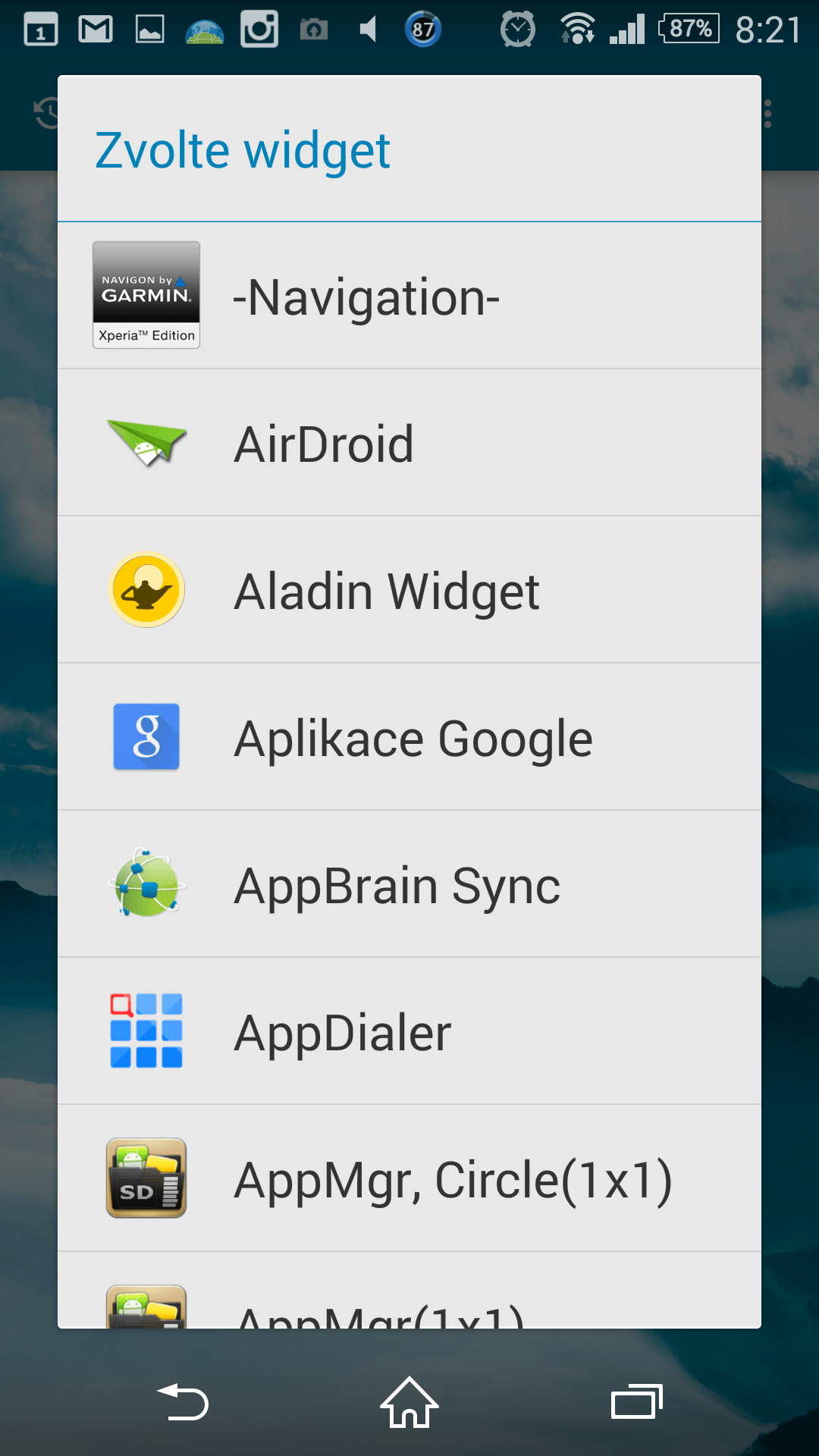Open the AppDialer widget option
The height and width of the screenshot is (1456, 819).
click(409, 1031)
